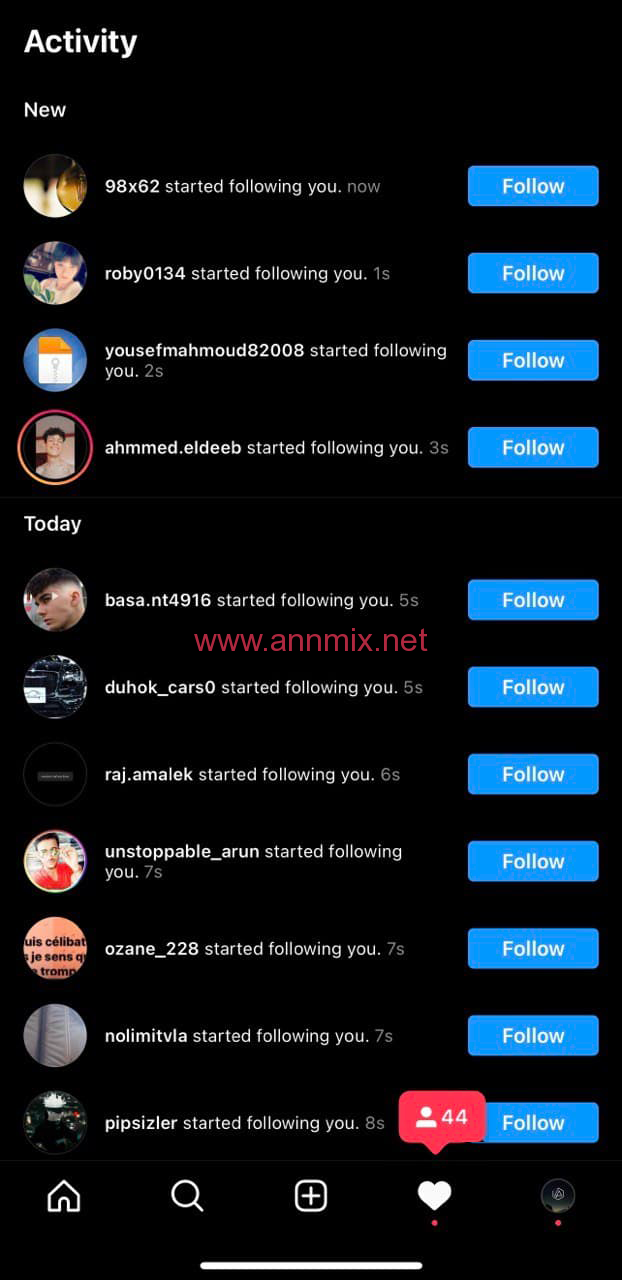Open the pipsizler follow notification

311,1122
